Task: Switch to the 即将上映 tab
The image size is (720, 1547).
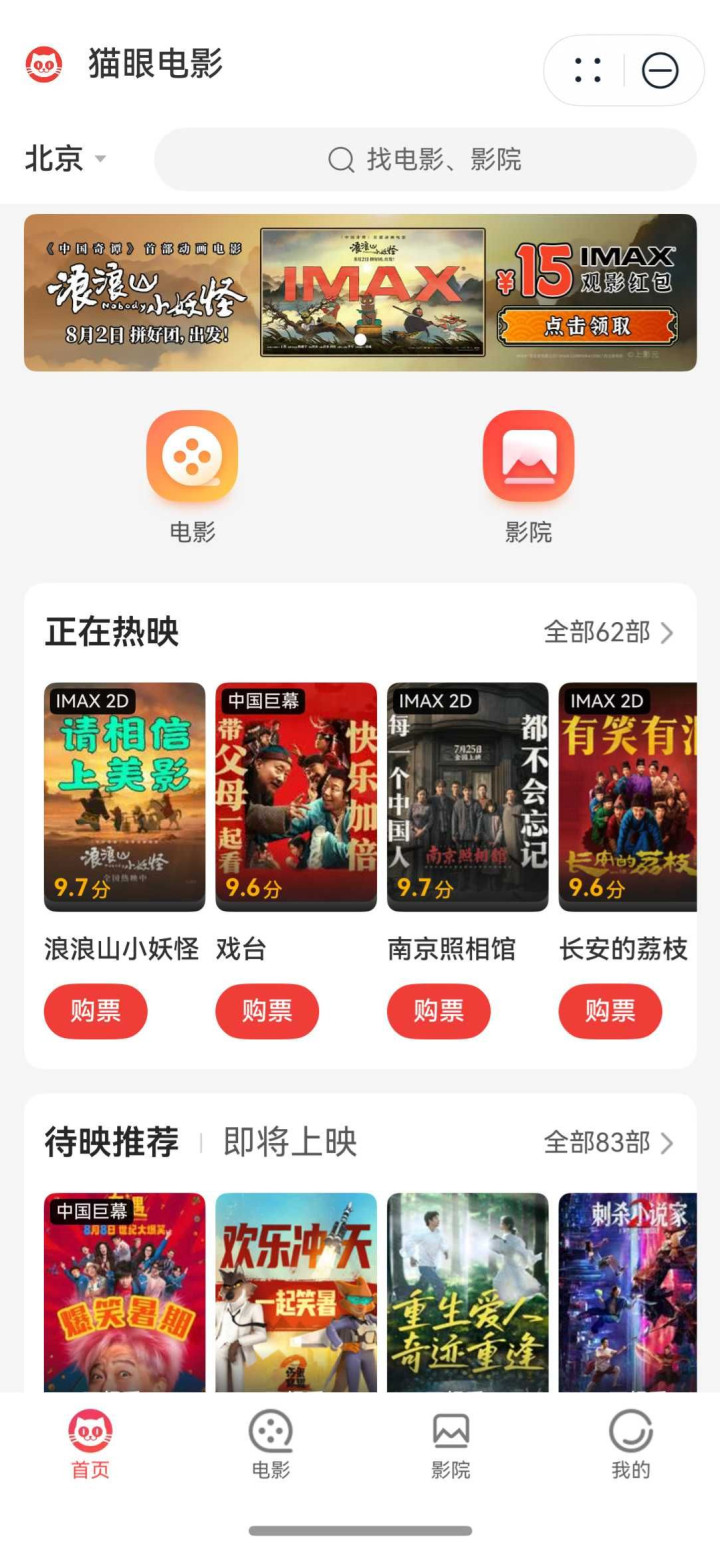Action: tap(290, 1142)
